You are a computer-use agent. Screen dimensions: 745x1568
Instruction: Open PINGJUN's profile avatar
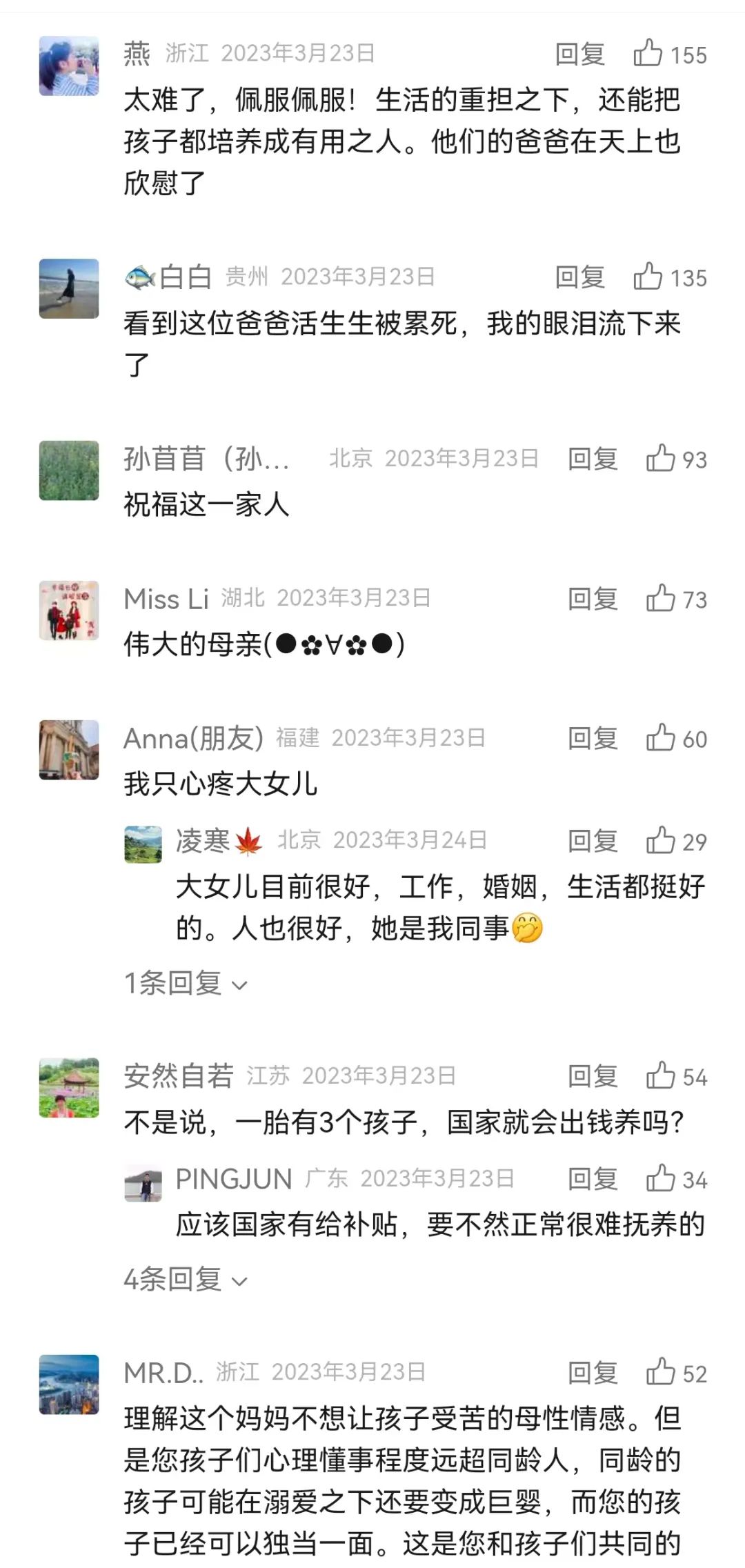click(x=143, y=1184)
